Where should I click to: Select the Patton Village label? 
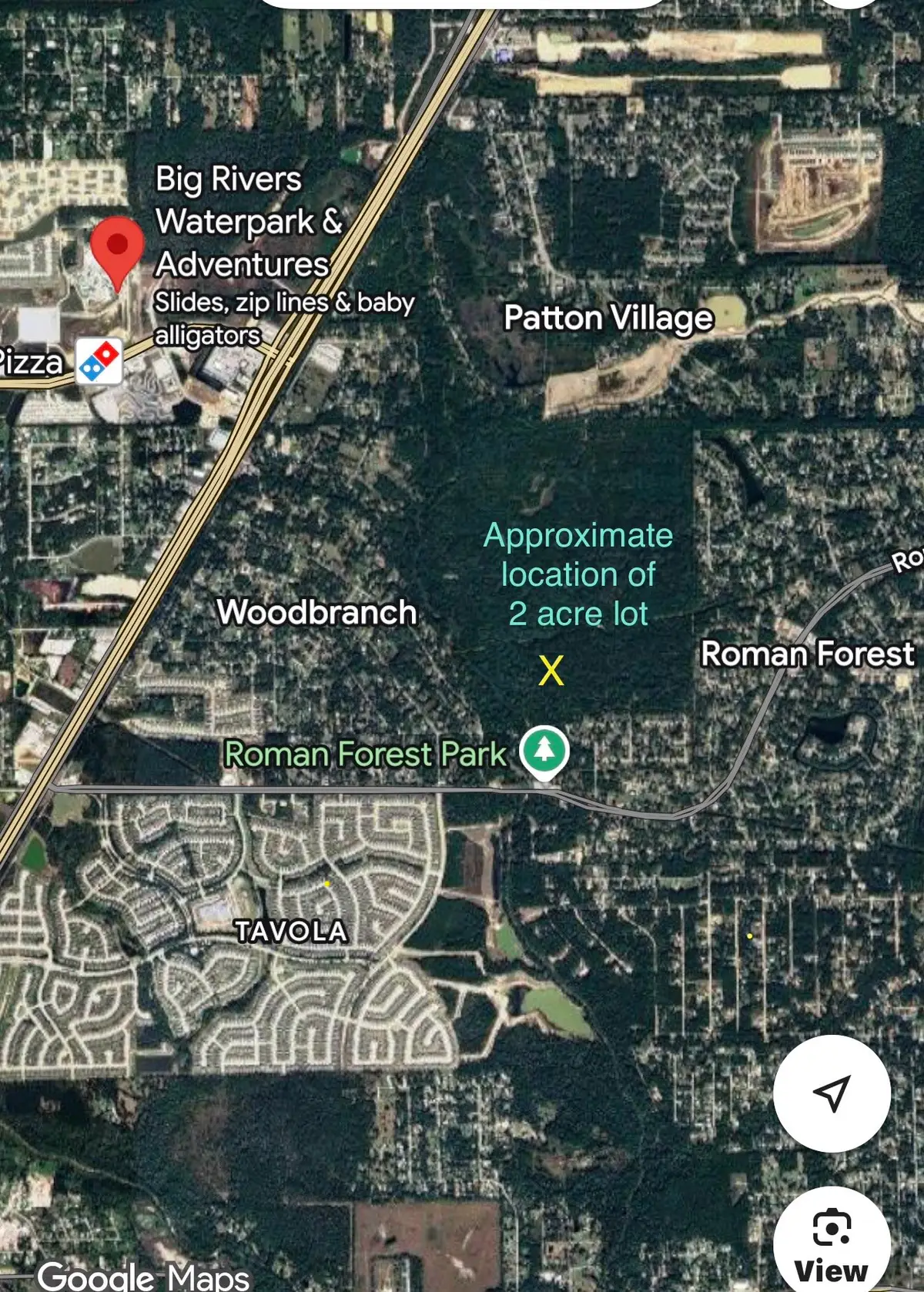coord(609,317)
